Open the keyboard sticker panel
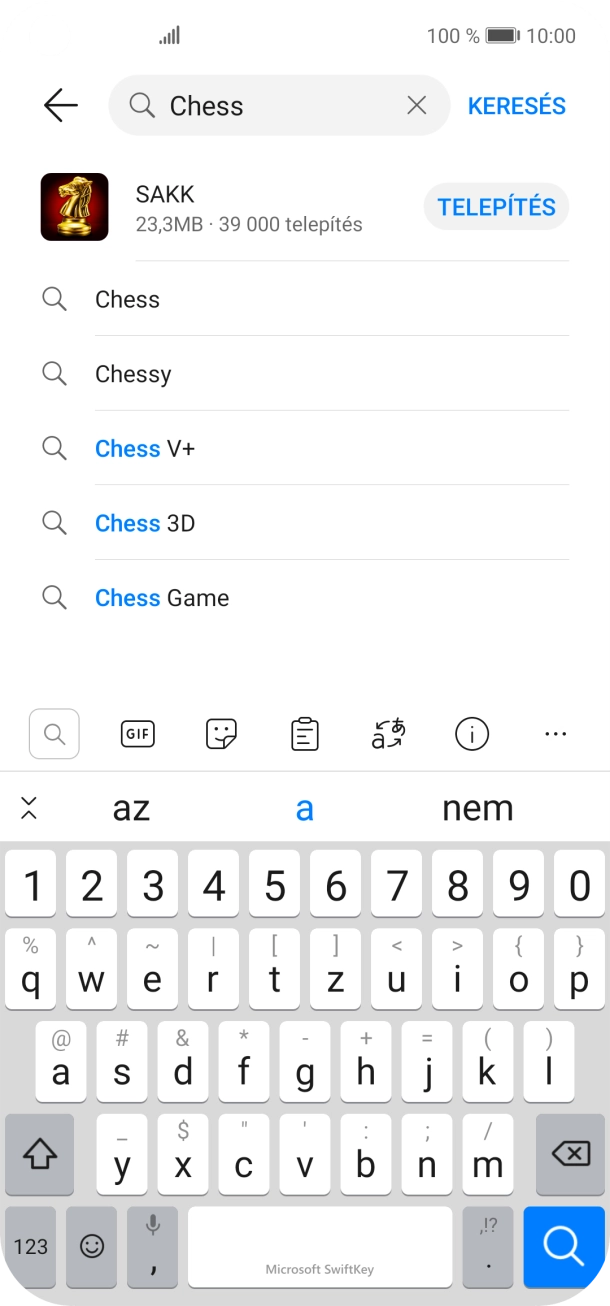The height and width of the screenshot is (1306, 610). pyautogui.click(x=221, y=734)
